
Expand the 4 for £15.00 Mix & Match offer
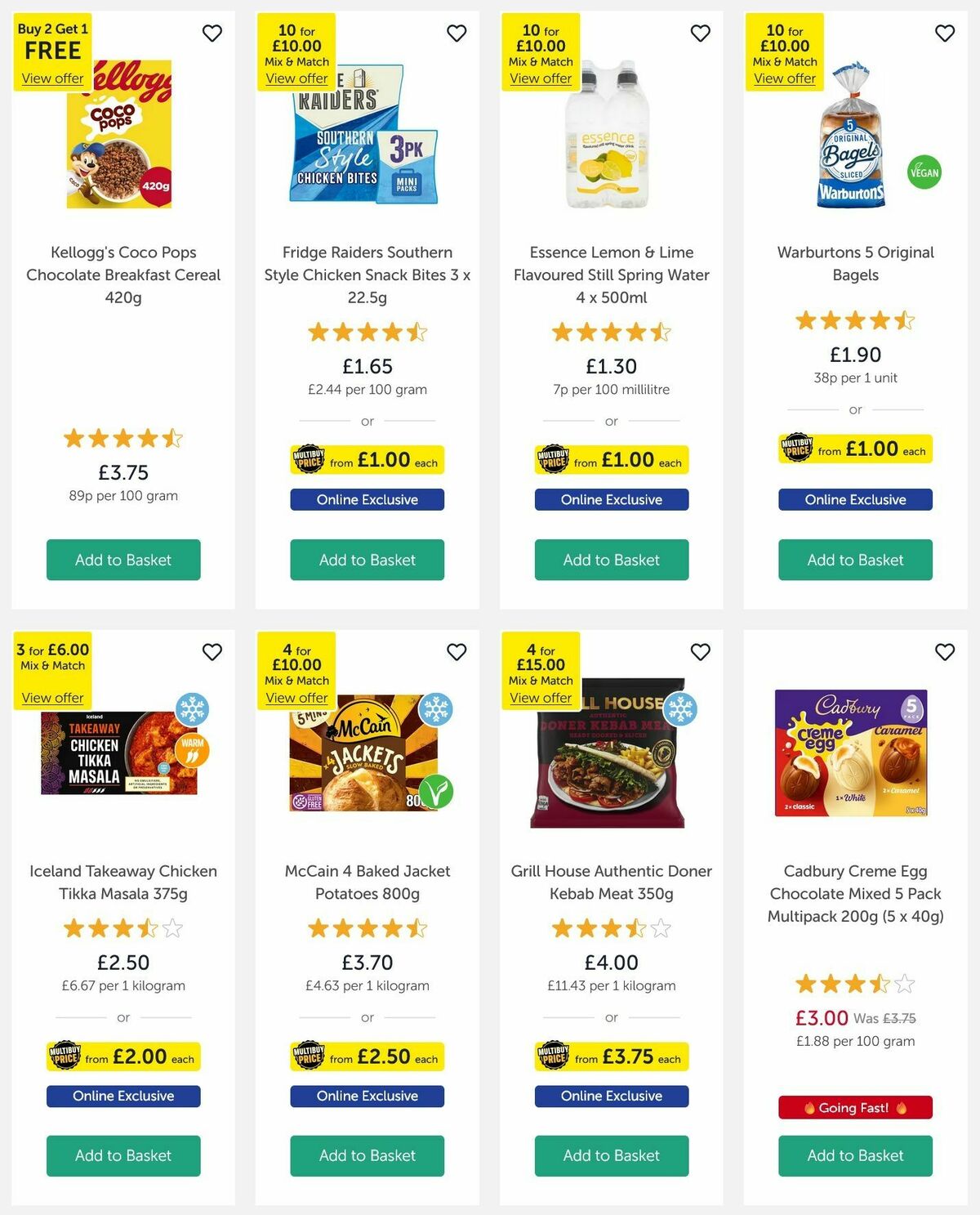(x=541, y=698)
